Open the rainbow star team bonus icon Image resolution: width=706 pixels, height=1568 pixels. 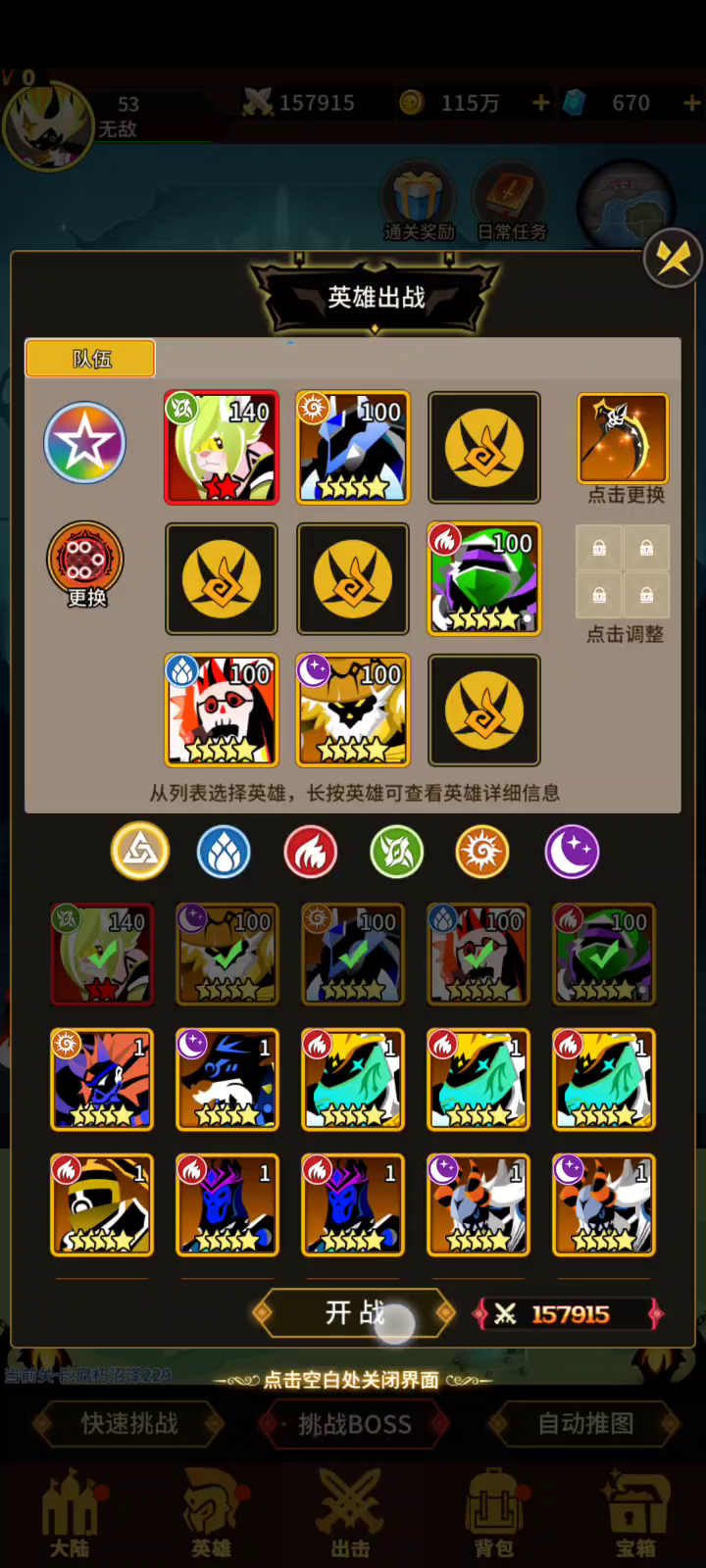[85, 443]
